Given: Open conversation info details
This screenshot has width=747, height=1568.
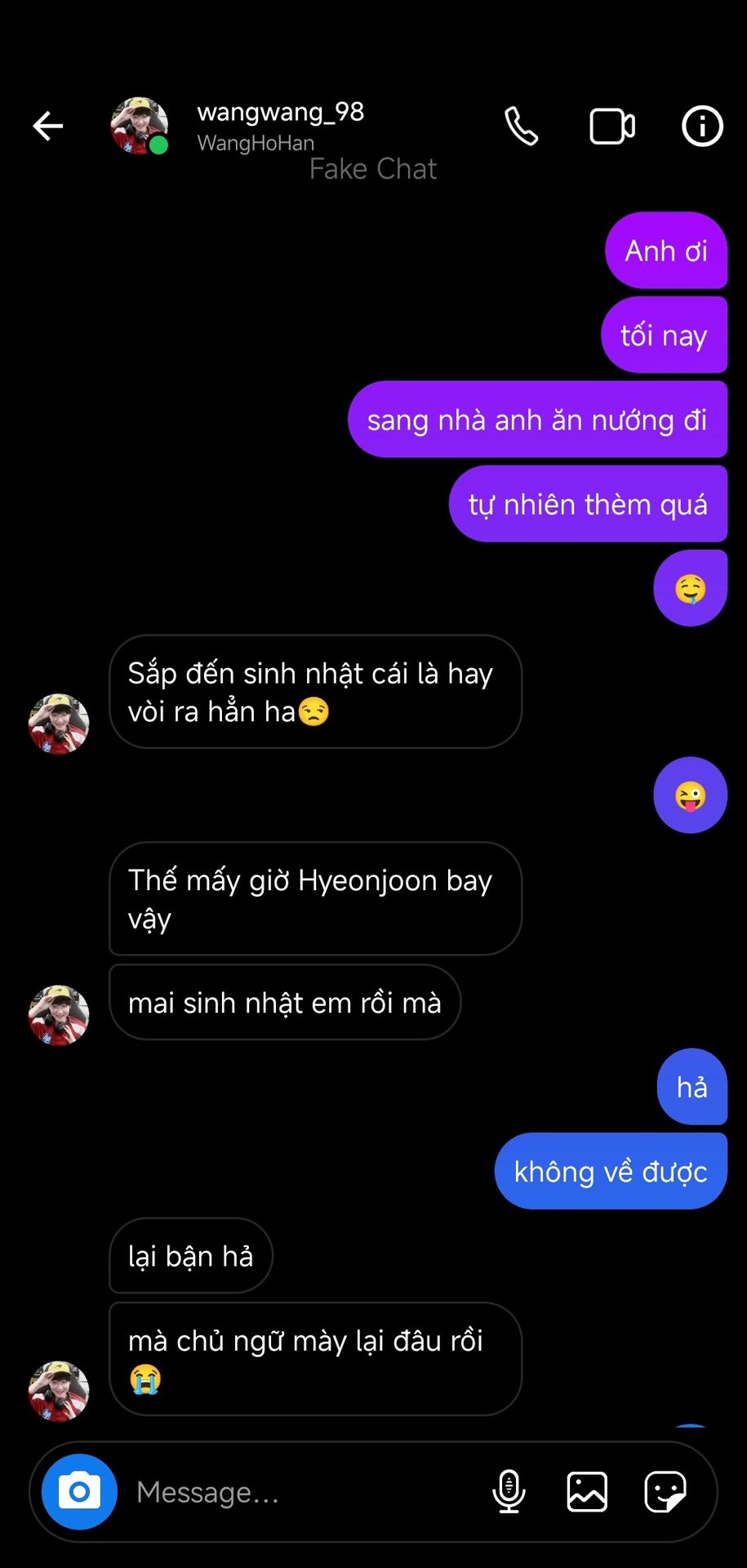Looking at the screenshot, I should tap(702, 127).
